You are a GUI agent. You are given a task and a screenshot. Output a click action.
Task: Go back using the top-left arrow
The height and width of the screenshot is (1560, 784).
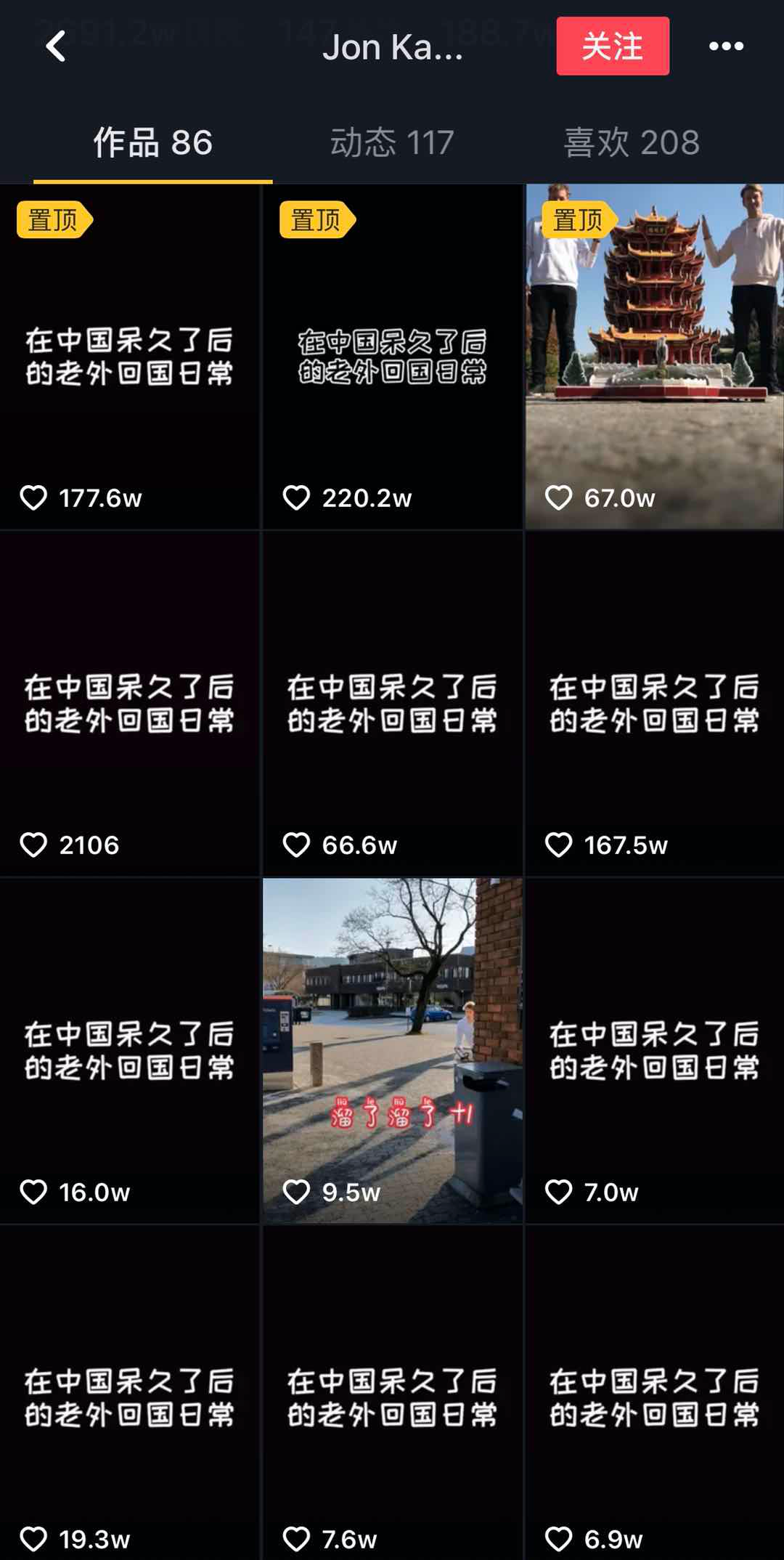click(56, 46)
